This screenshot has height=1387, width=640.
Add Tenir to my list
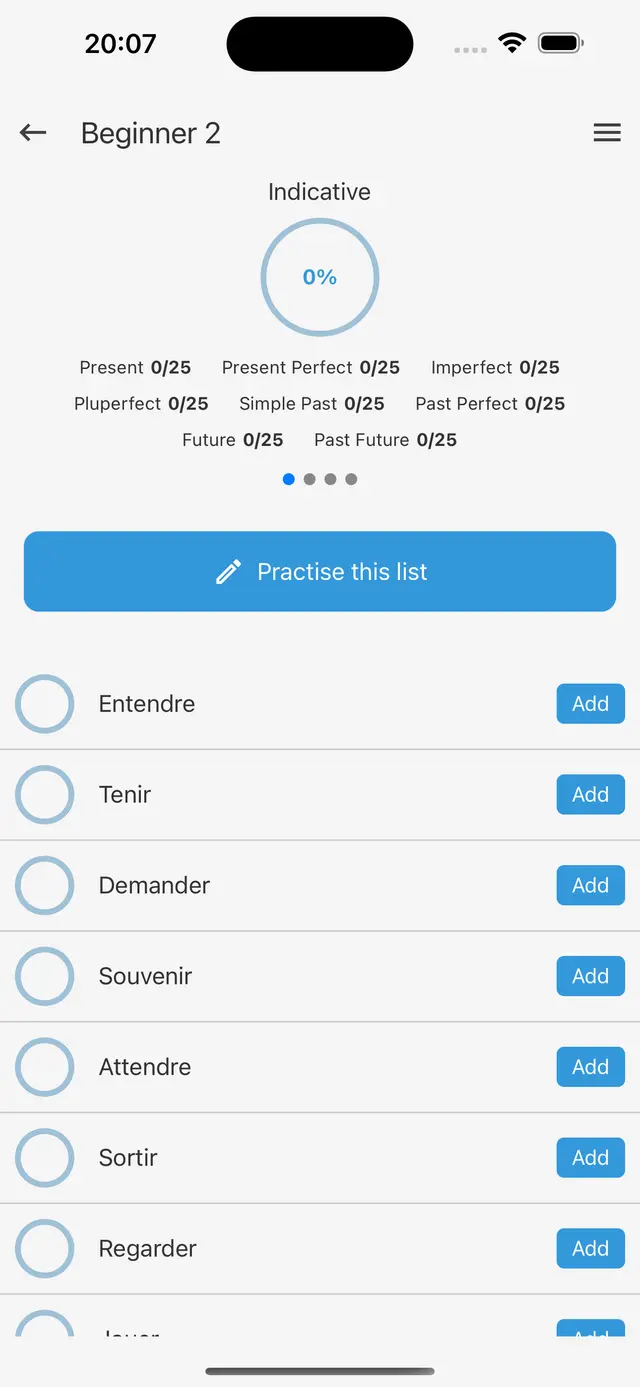point(590,795)
